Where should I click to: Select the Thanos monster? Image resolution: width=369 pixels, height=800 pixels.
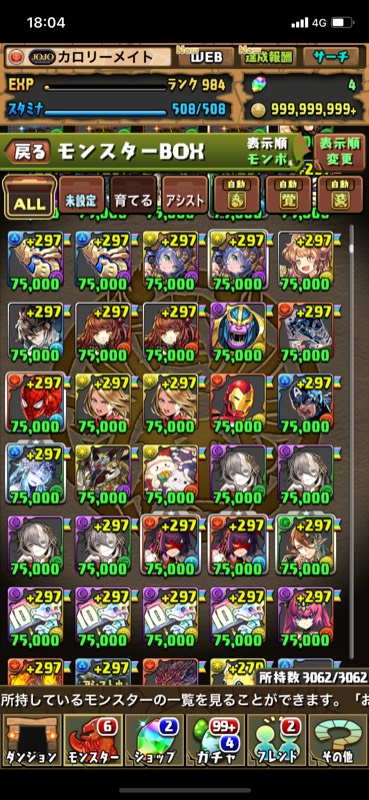[x=238, y=332]
